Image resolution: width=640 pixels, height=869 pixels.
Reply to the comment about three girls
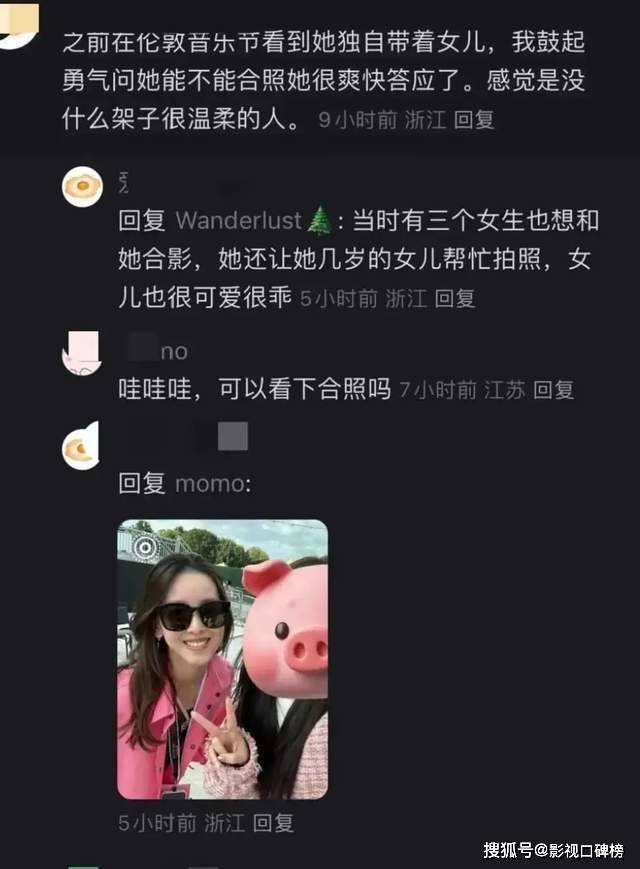(455, 298)
